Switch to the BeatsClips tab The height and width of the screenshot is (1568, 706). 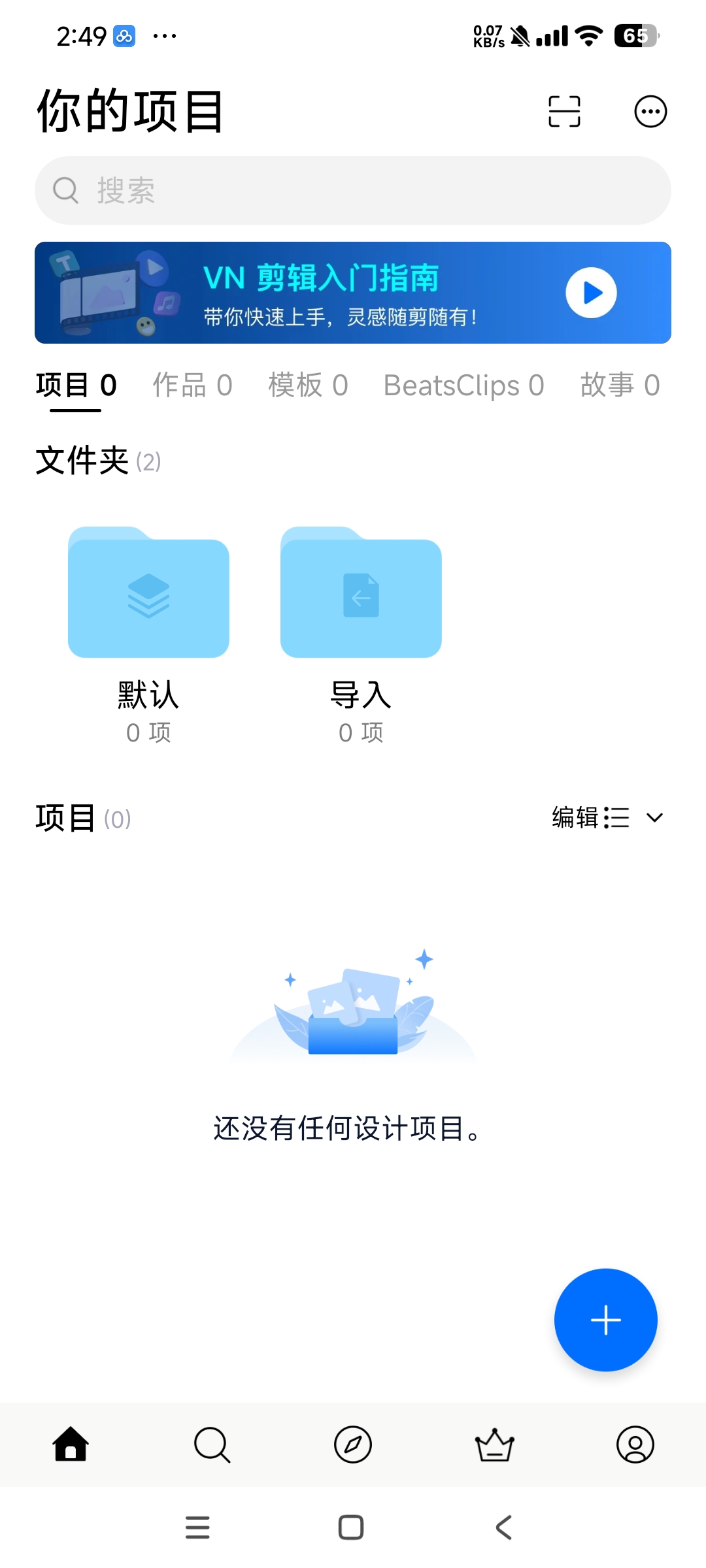463,385
